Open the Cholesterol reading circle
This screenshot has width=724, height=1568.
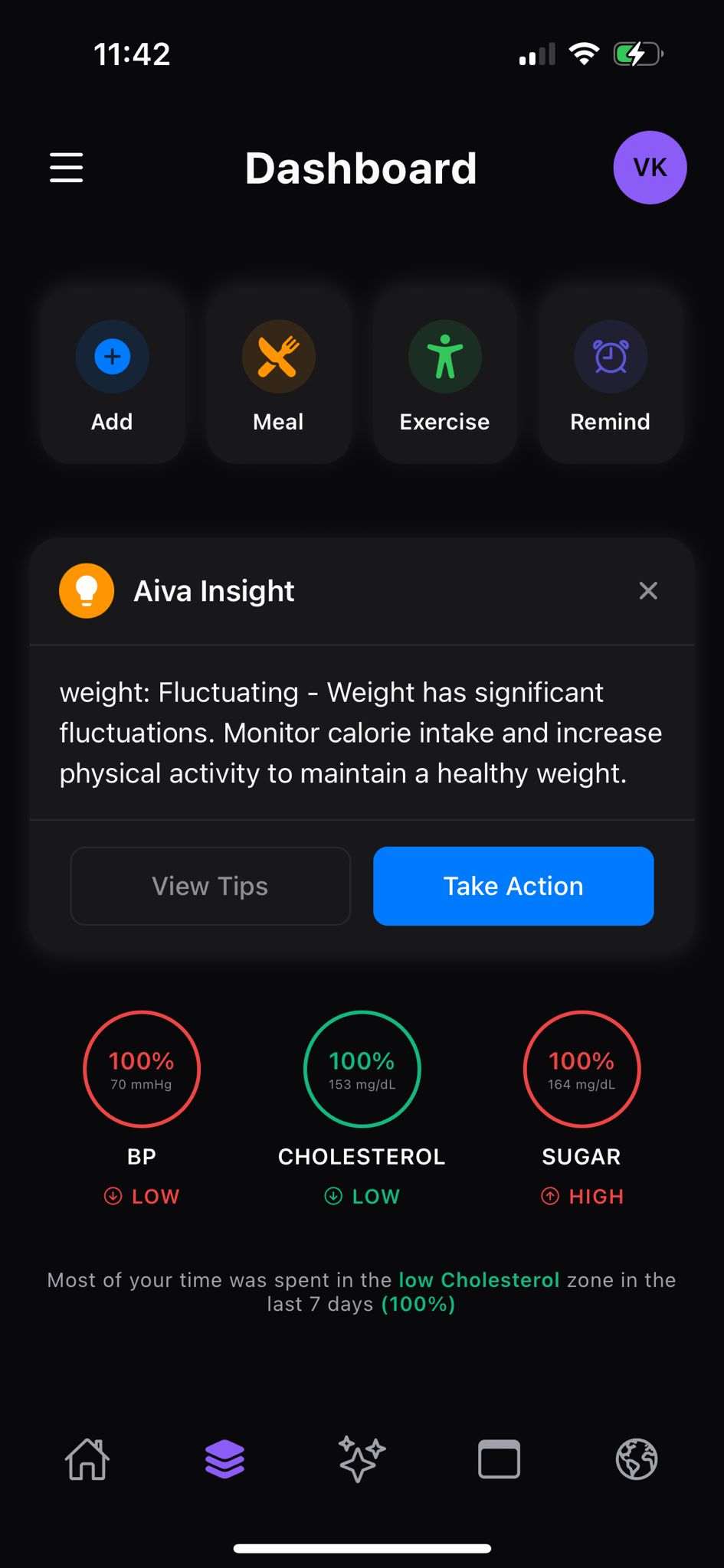click(362, 1069)
